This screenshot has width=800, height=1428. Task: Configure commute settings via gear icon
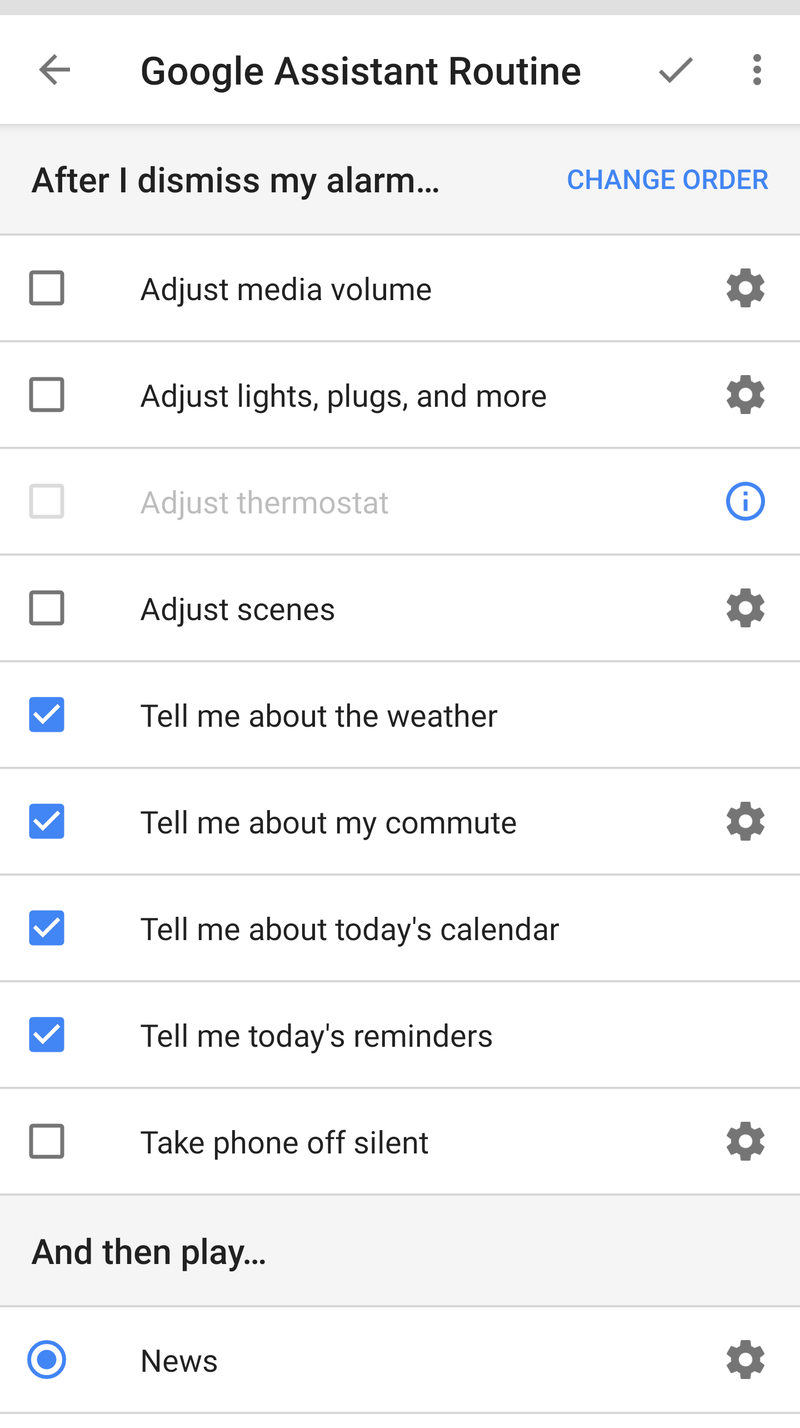tap(745, 822)
